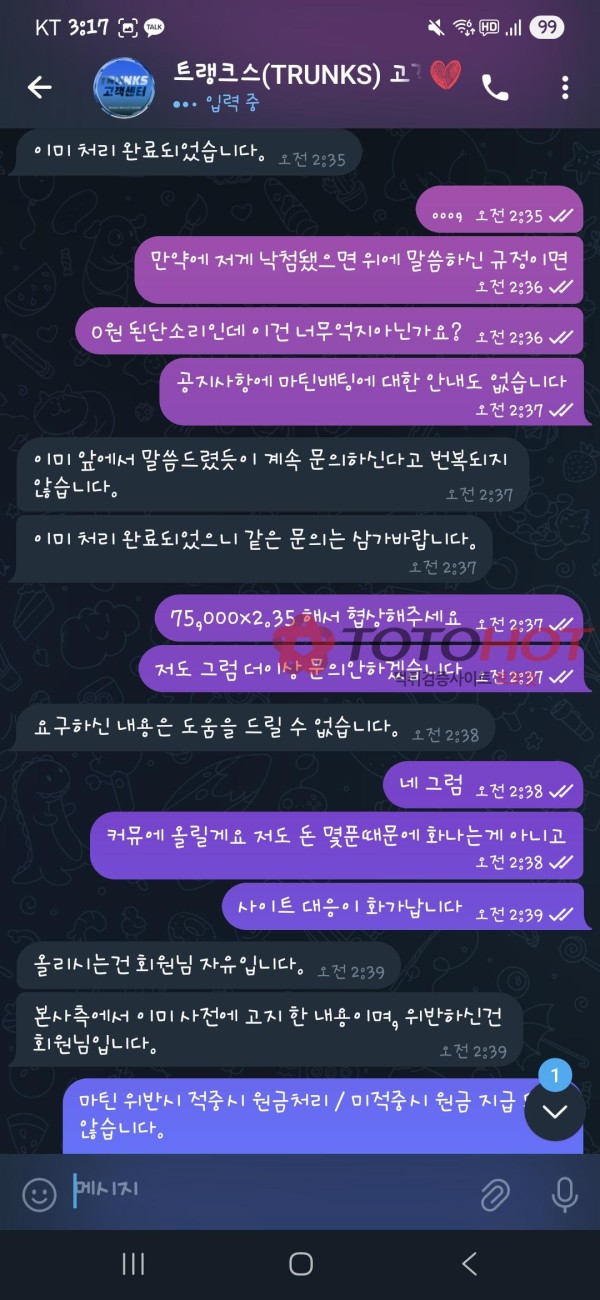Go back to the chat list

coord(39,88)
